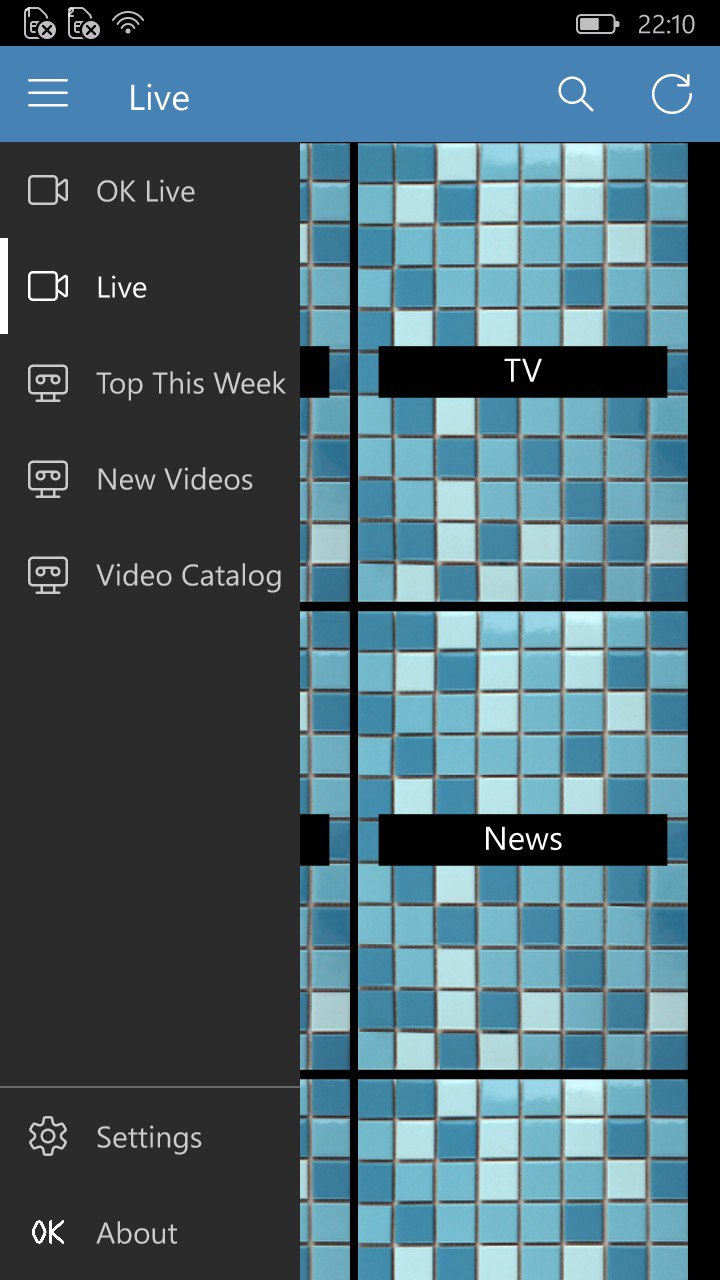Screen dimensions: 720x1280
Task: Go to OK Live section
Action: coord(146,191)
